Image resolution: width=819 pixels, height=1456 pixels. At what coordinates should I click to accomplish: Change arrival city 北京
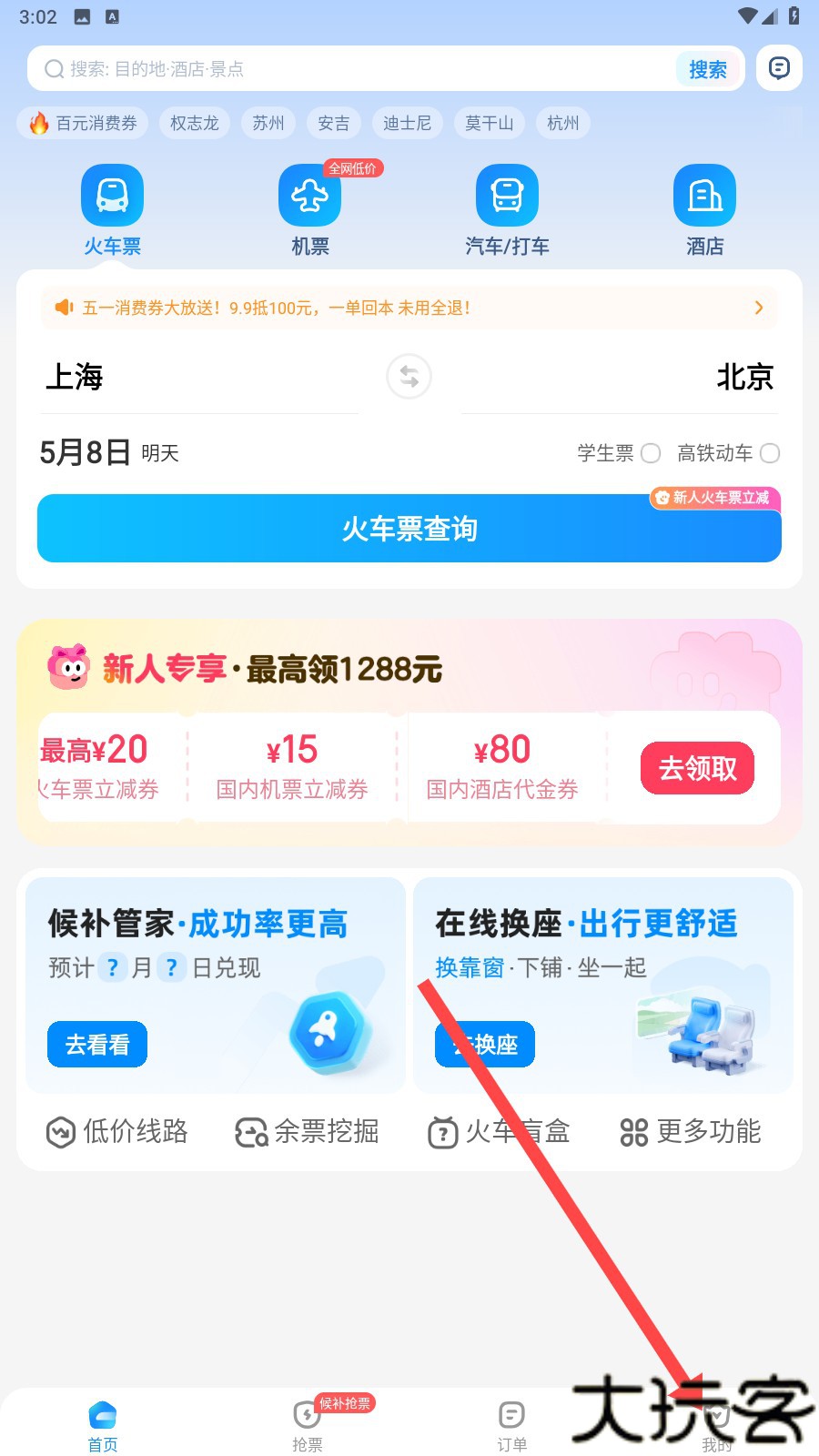(x=744, y=377)
